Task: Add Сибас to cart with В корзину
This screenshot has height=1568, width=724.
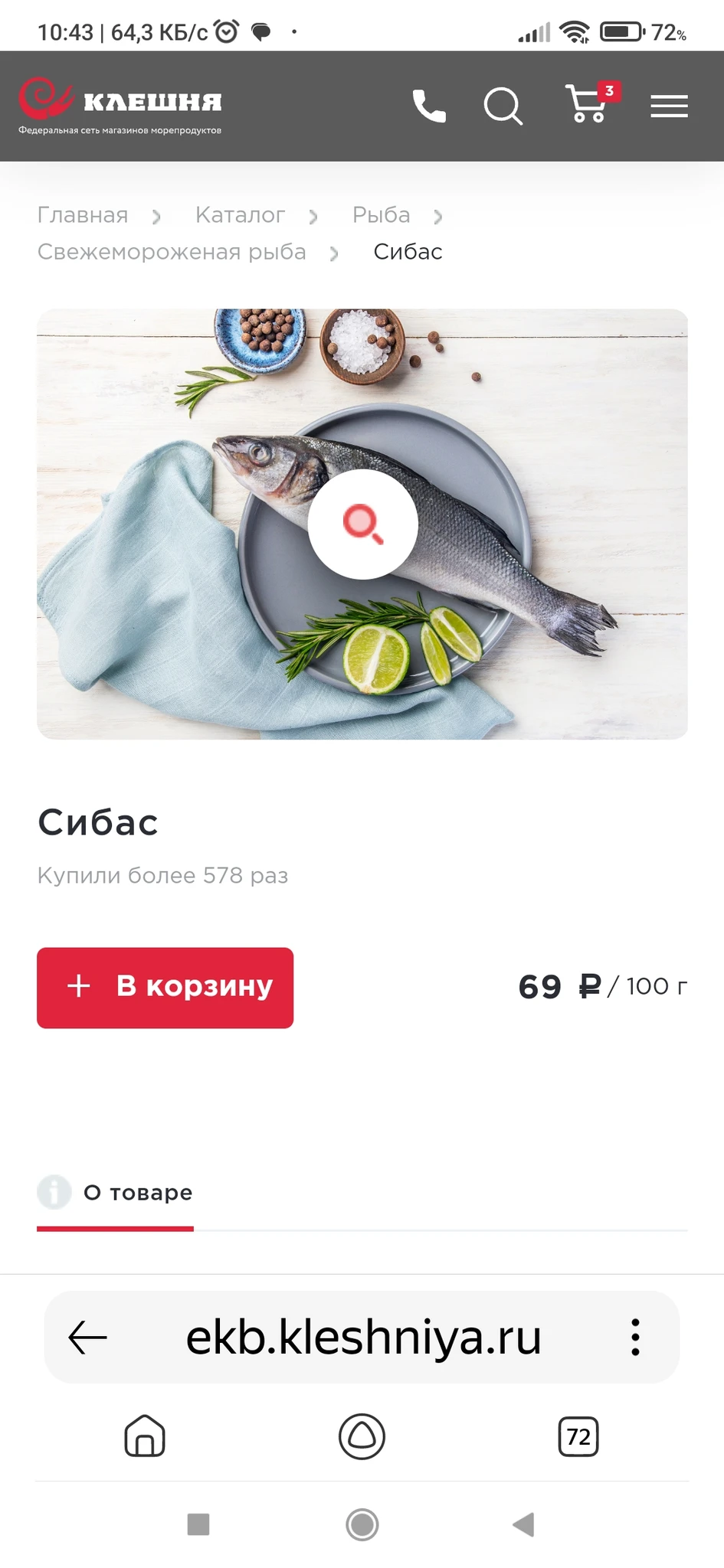Action: click(165, 987)
